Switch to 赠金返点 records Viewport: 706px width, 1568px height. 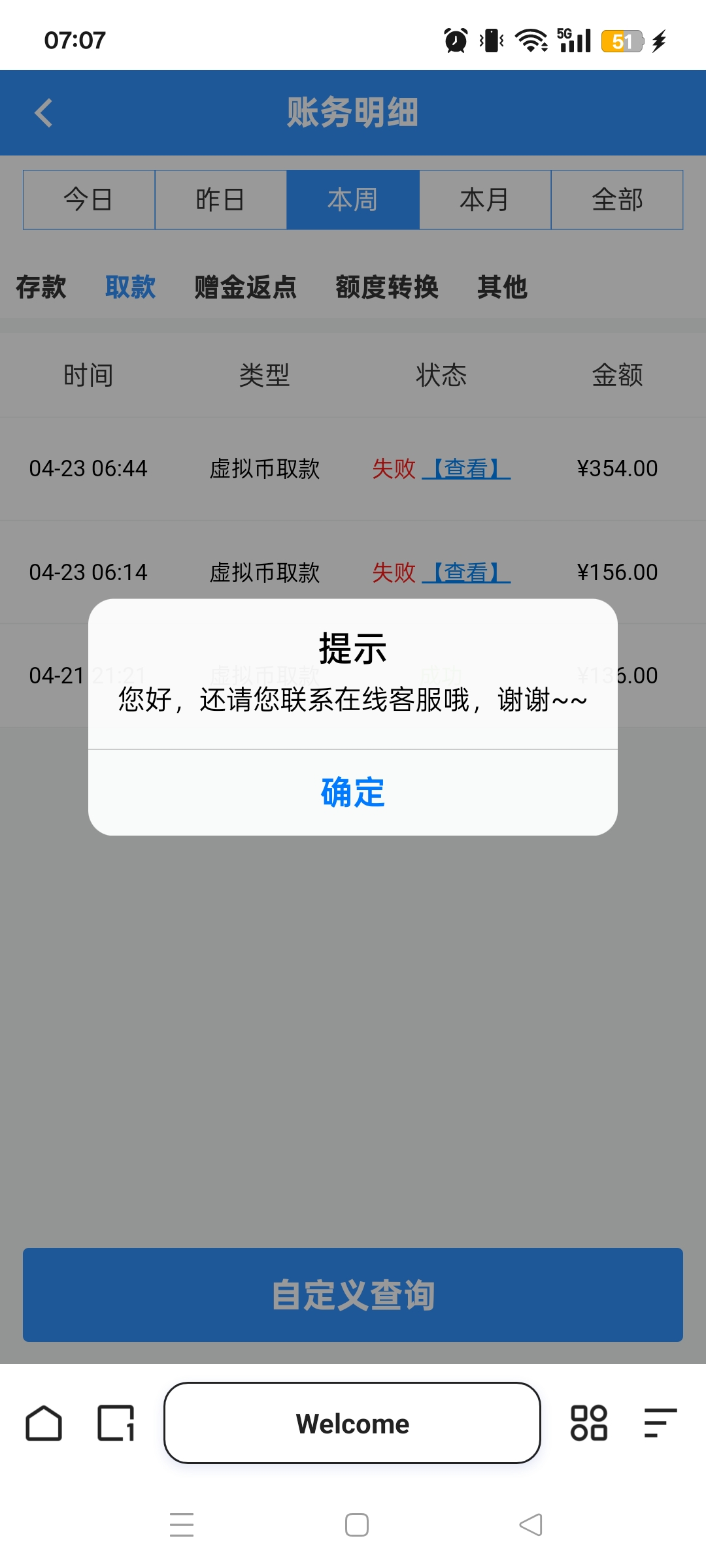[245, 287]
